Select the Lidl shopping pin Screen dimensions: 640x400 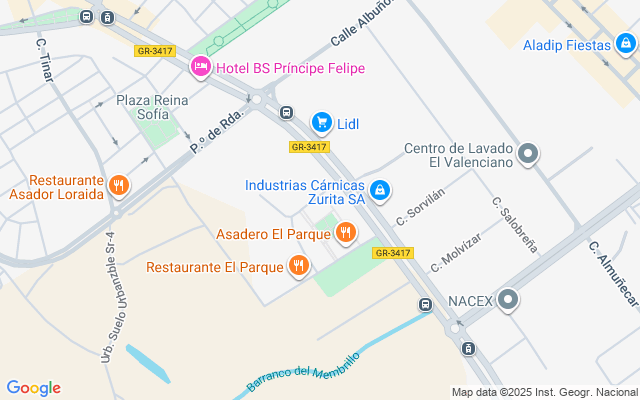(x=321, y=123)
